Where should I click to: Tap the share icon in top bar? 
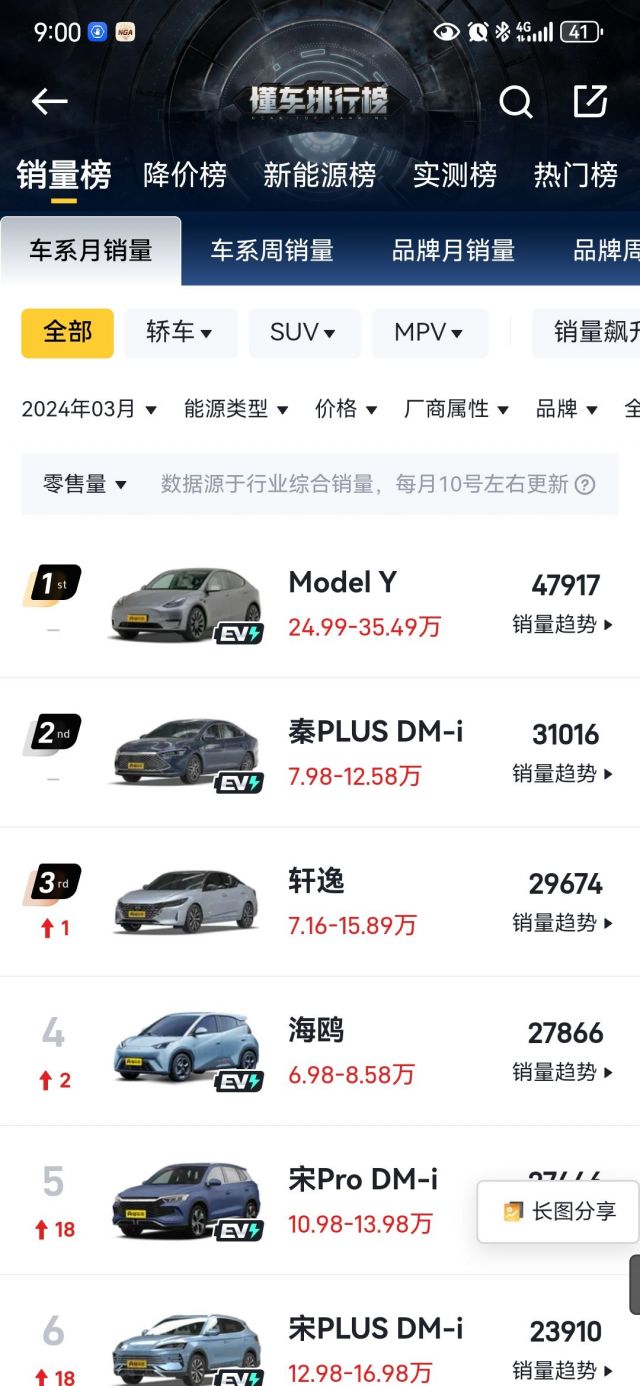pyautogui.click(x=590, y=101)
